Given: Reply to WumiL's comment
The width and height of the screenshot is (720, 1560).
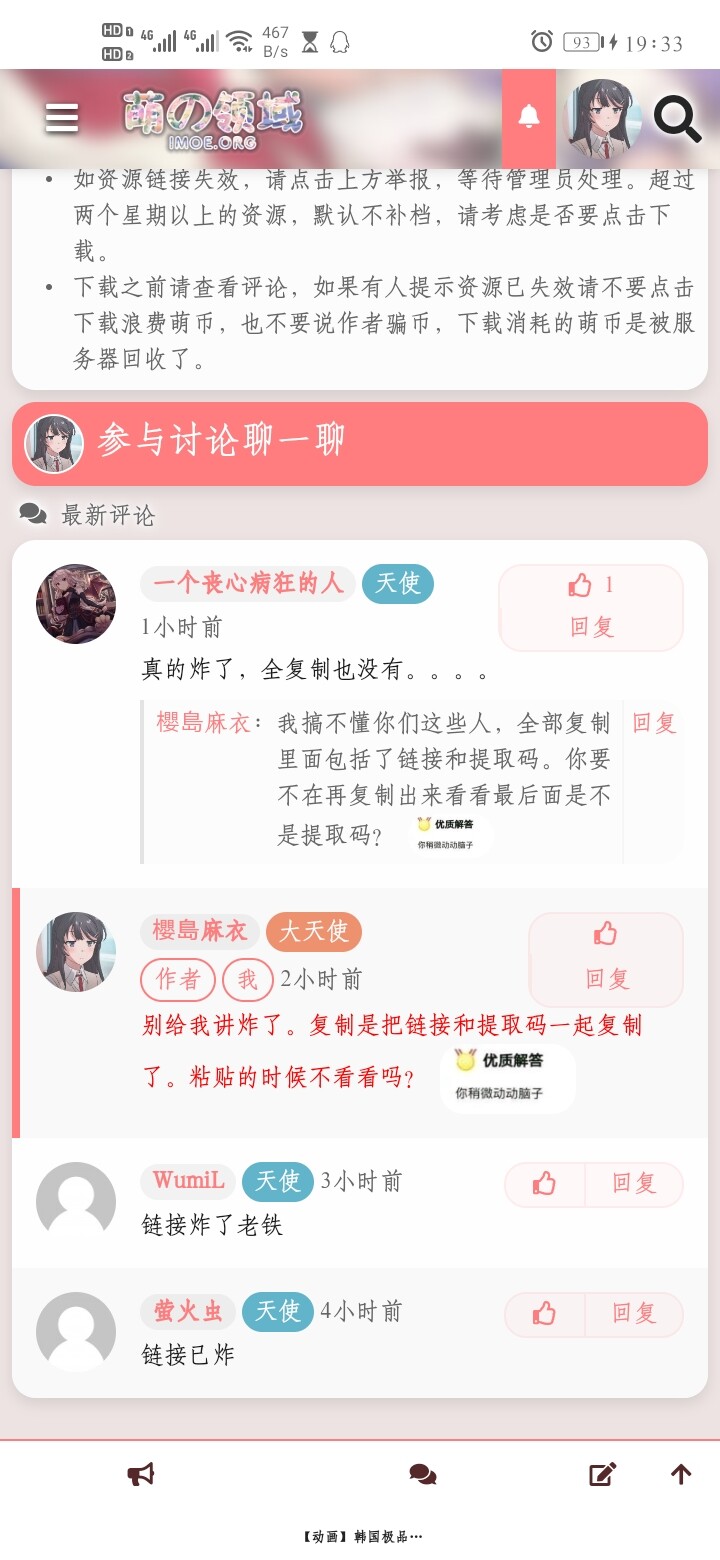Looking at the screenshot, I should point(634,1184).
